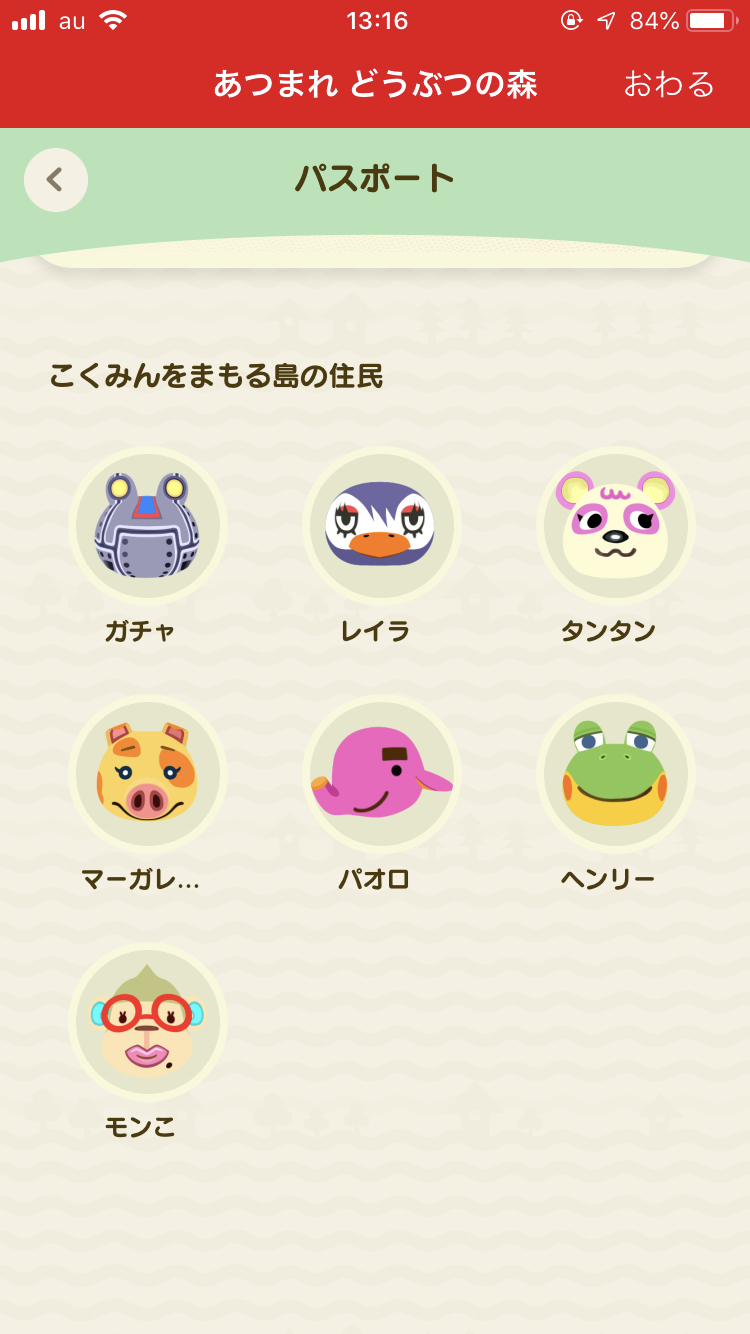View resident タンタン
The width and height of the screenshot is (750, 1334).
[x=616, y=526]
